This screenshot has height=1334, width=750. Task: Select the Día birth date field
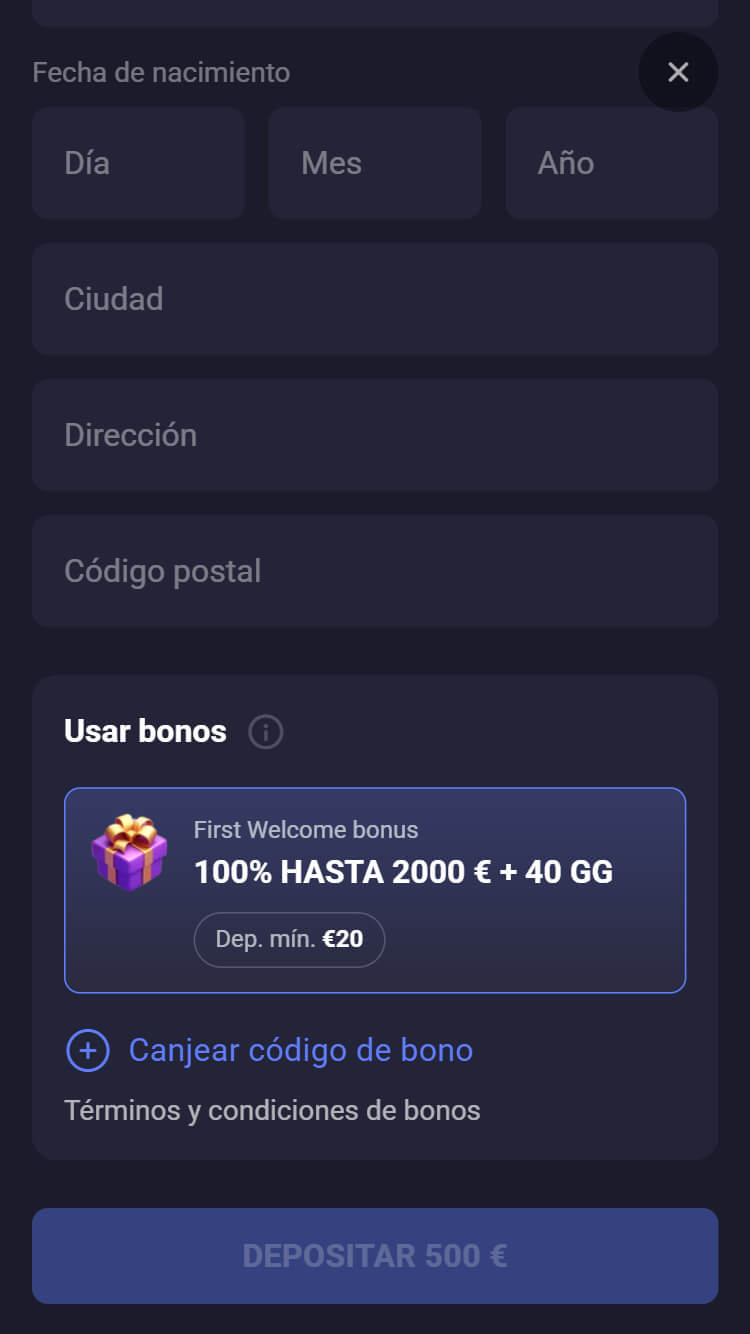coord(138,163)
